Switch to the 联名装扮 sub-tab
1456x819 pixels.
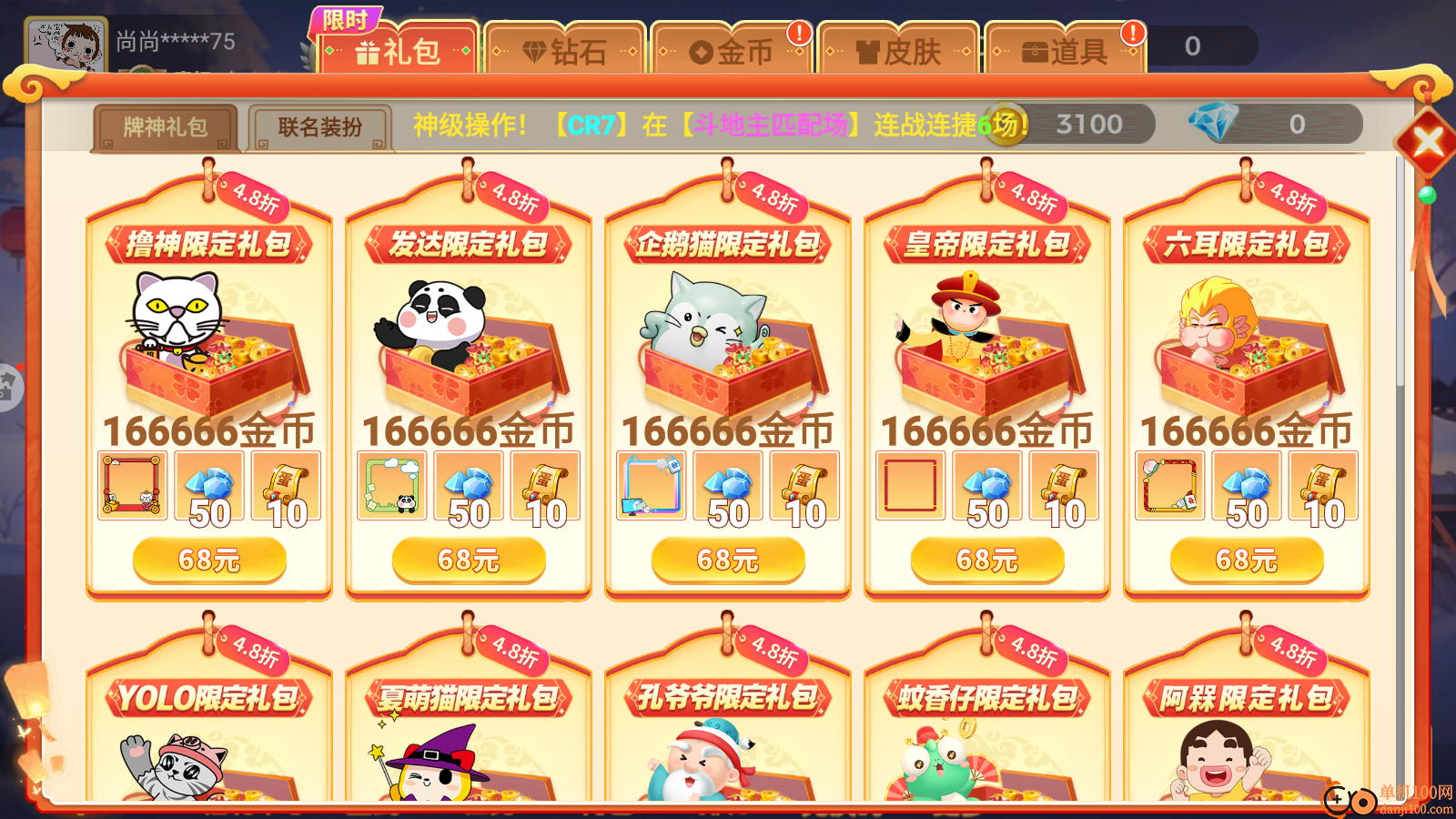click(320, 126)
